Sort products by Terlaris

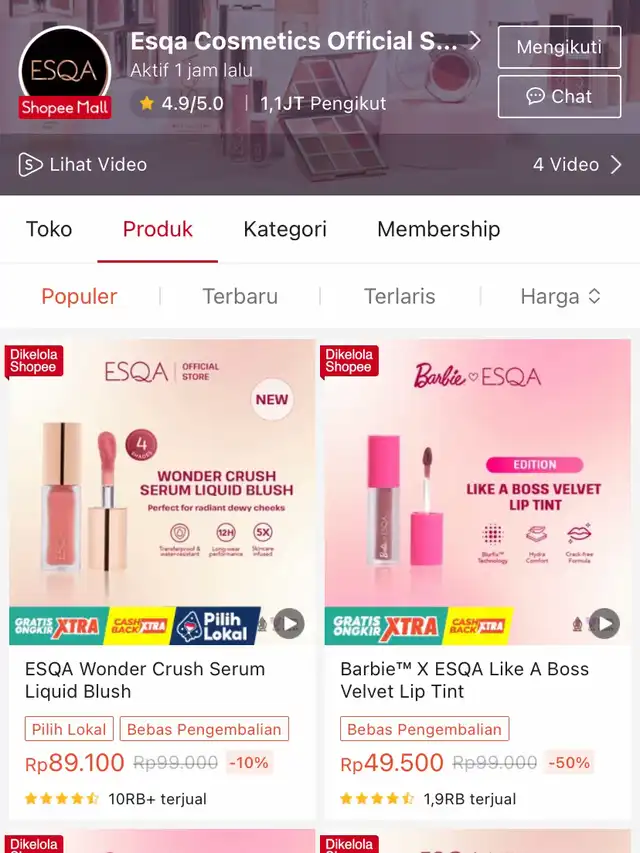pyautogui.click(x=400, y=296)
